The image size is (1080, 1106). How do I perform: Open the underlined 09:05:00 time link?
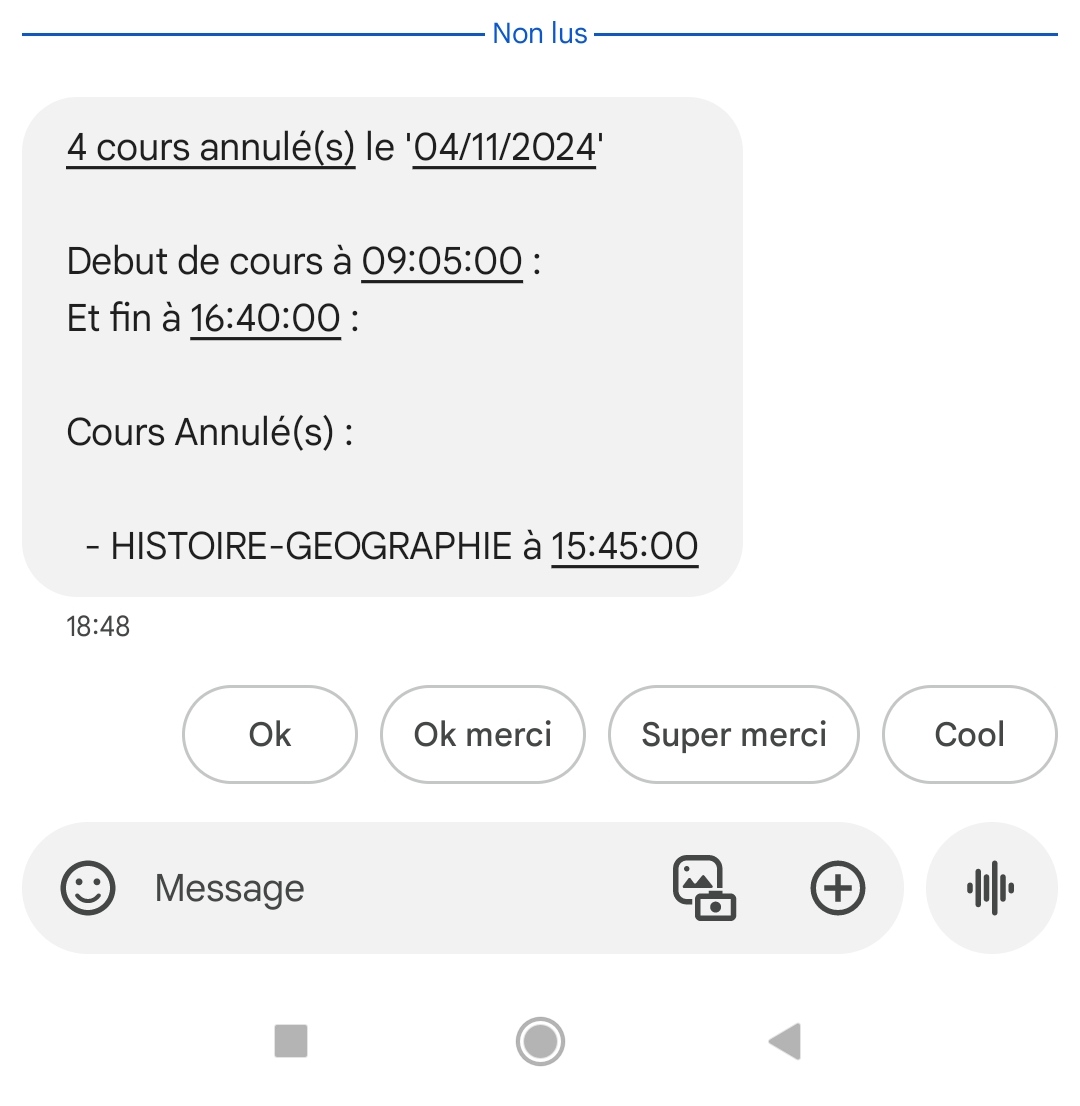pyautogui.click(x=442, y=262)
